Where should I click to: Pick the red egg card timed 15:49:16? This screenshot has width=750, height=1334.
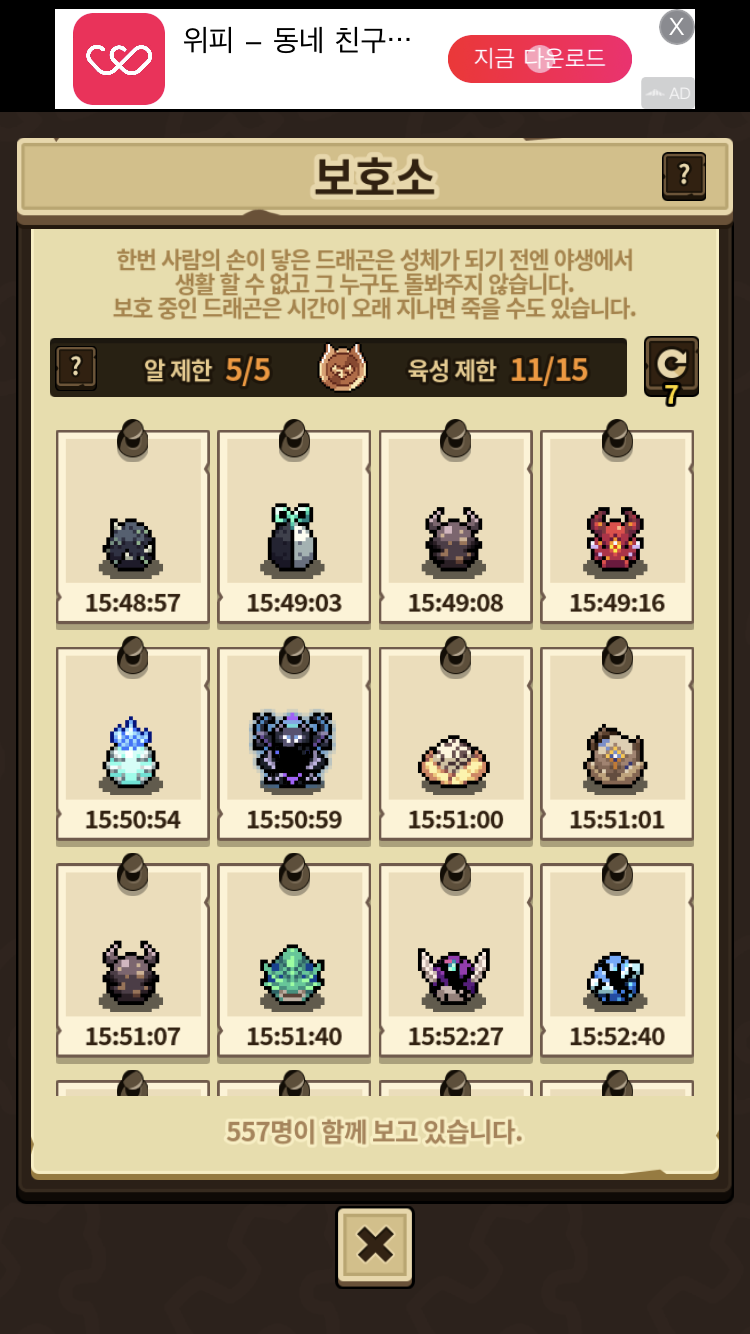point(617,527)
